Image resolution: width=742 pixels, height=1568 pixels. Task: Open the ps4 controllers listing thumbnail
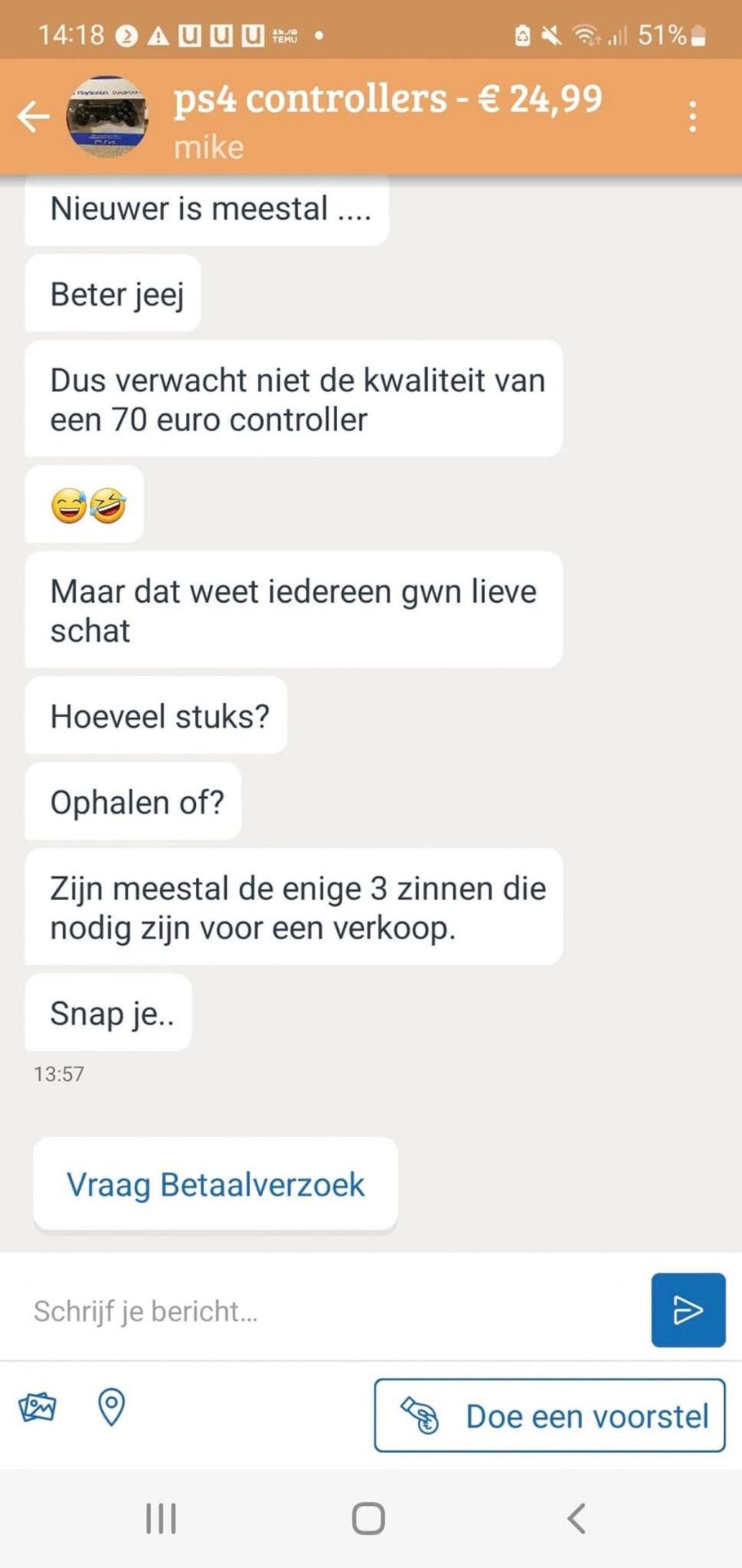click(x=107, y=117)
